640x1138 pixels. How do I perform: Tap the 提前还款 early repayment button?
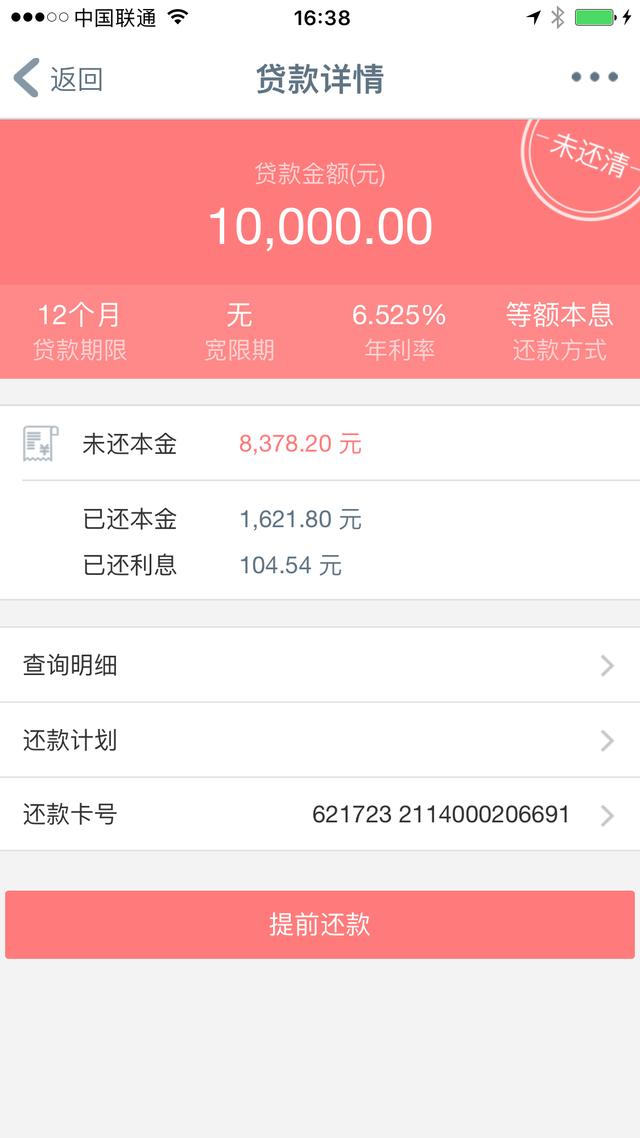(x=320, y=925)
